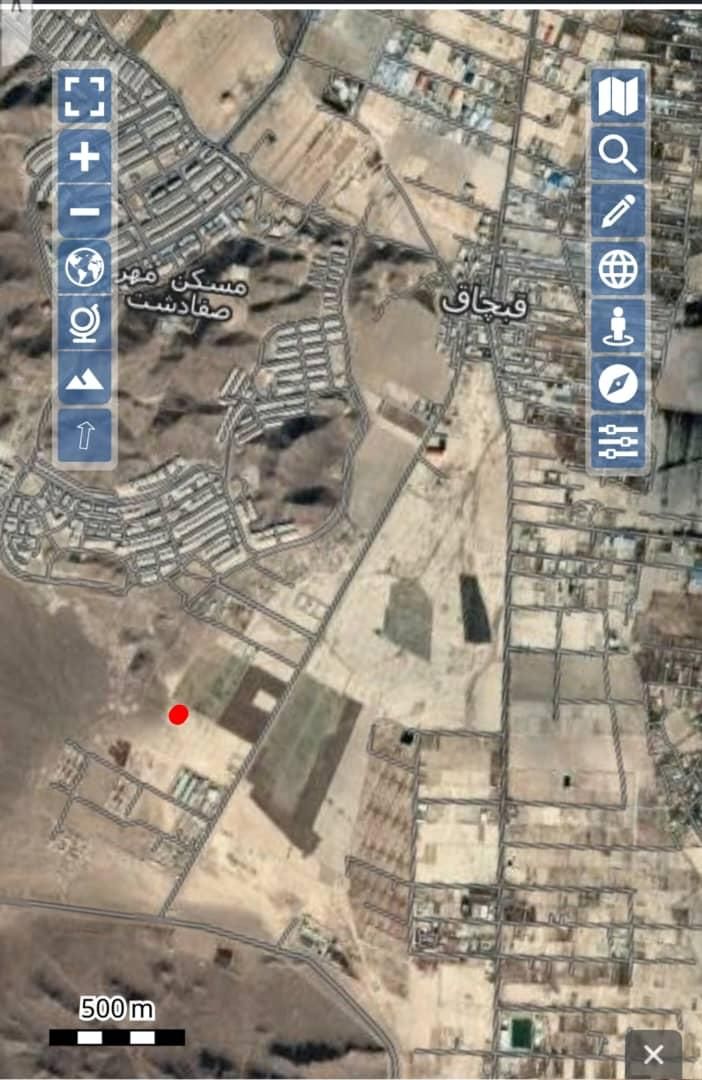Open the magnifier search tool
Screen dimensions: 702x1080
[x=617, y=153]
